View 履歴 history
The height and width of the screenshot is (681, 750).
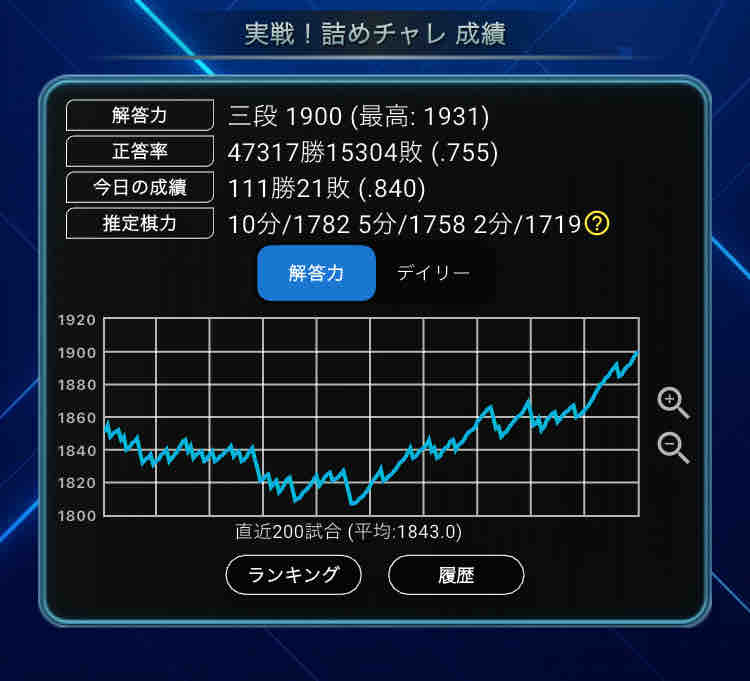456,575
